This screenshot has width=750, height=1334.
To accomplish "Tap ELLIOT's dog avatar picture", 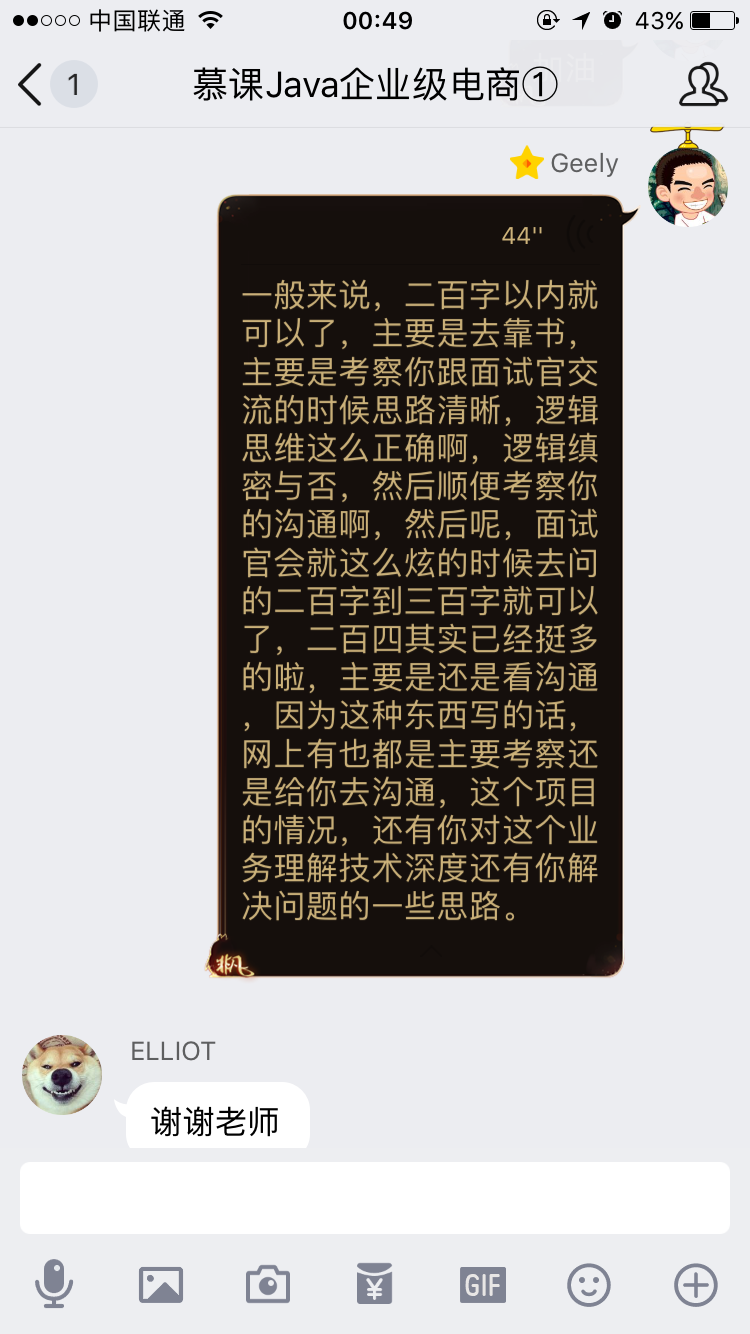I will tap(61, 1074).
